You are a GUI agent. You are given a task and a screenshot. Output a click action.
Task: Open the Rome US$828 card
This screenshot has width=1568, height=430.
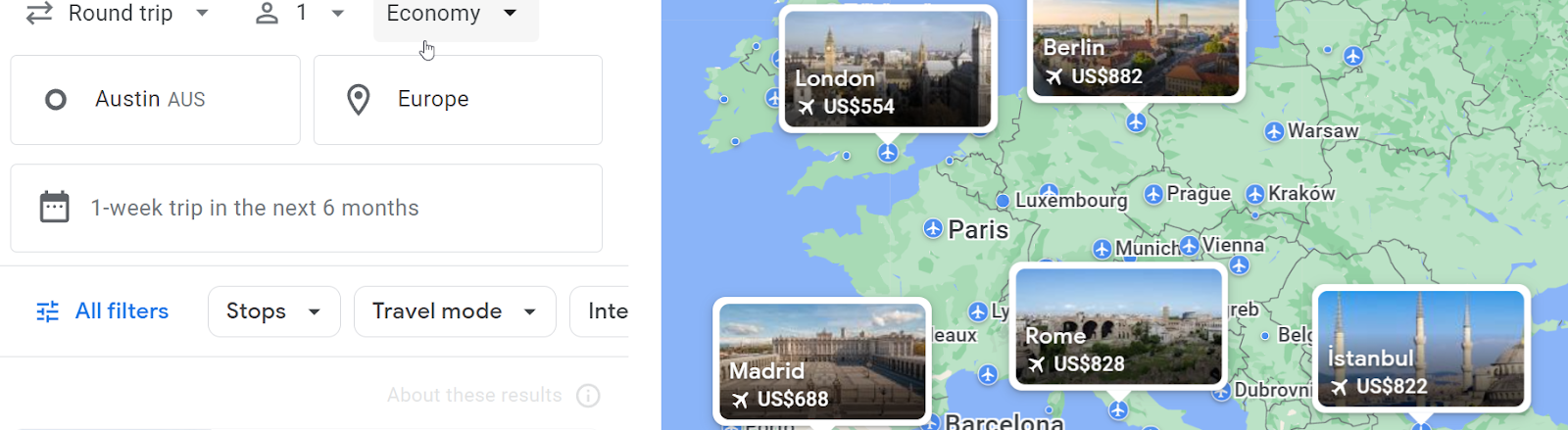click(x=1118, y=325)
